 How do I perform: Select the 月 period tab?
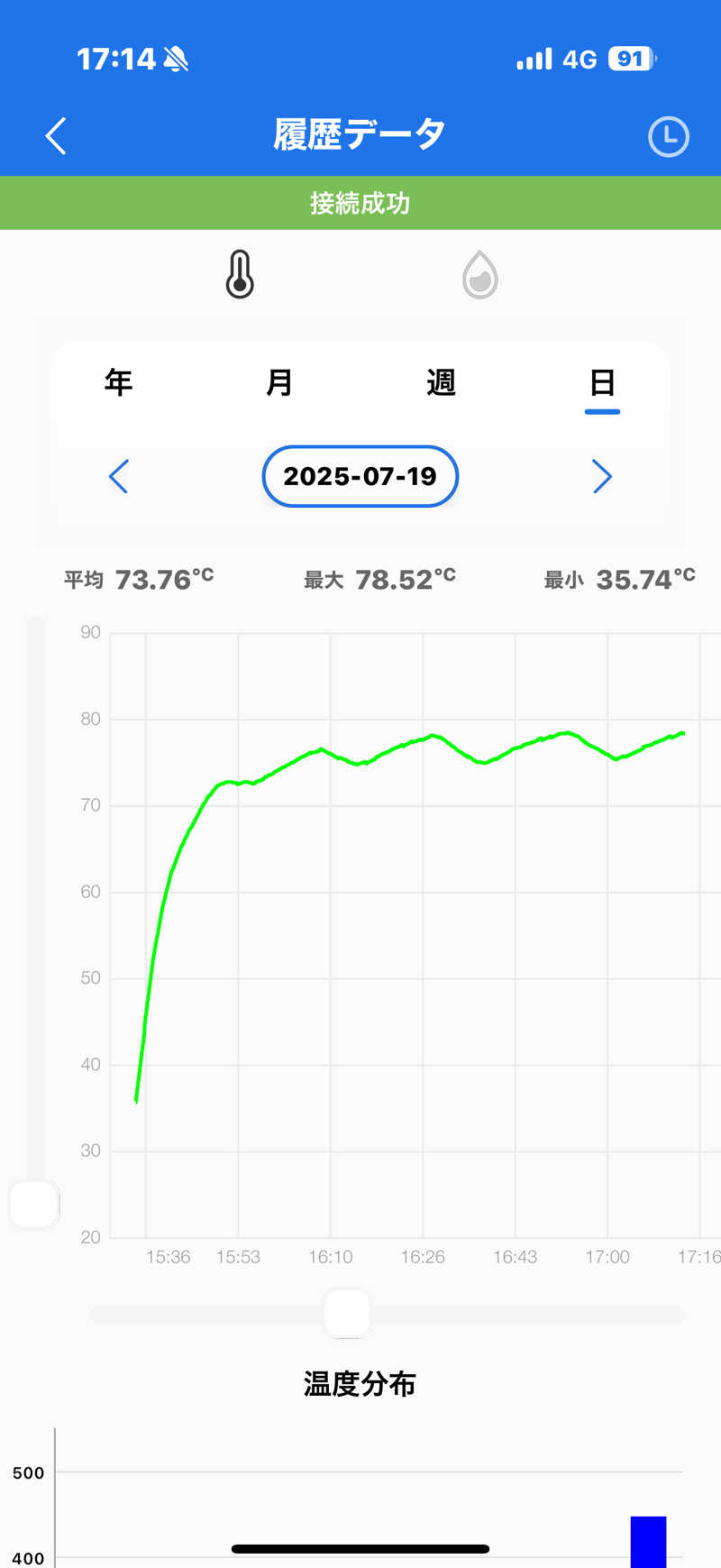279,382
